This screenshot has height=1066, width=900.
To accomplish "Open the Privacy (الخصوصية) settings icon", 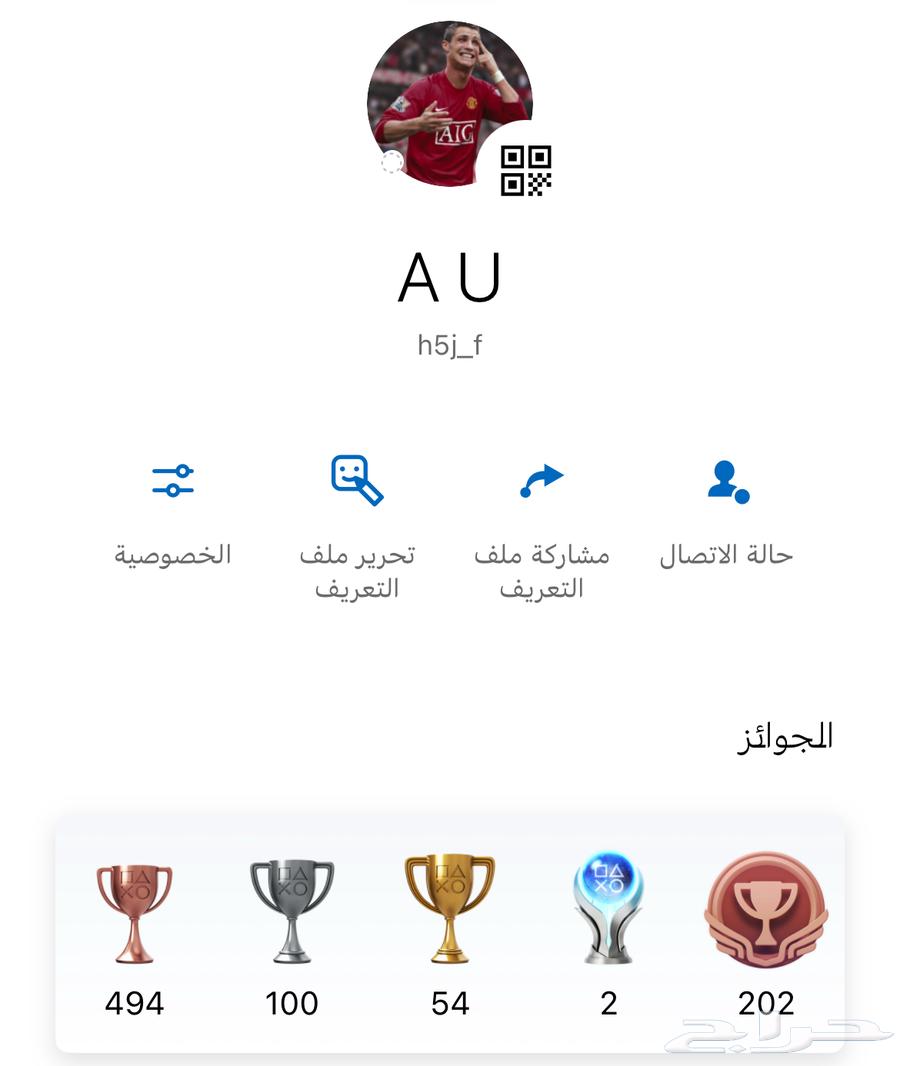I will click(171, 479).
